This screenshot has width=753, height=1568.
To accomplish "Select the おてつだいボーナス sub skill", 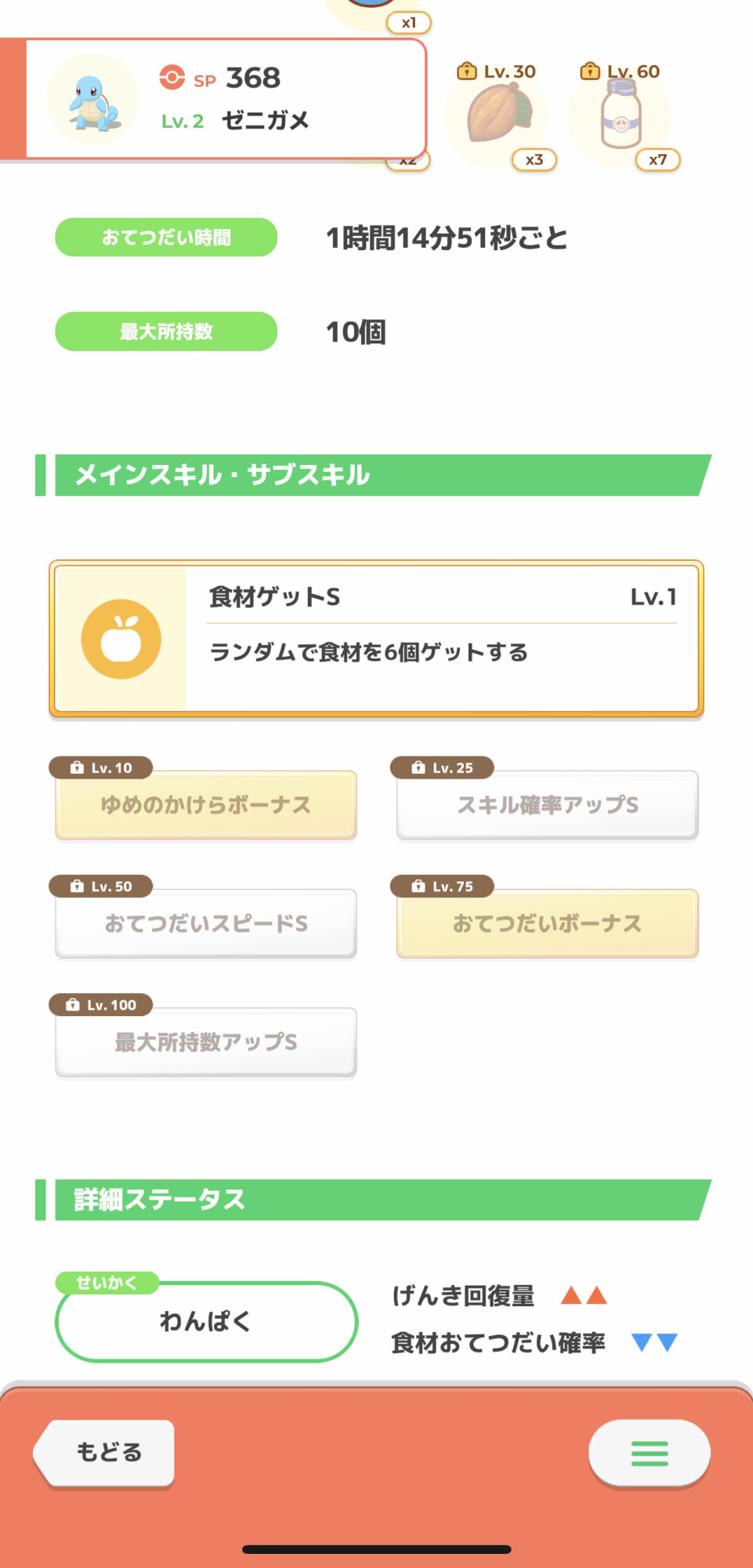I will pos(548,924).
